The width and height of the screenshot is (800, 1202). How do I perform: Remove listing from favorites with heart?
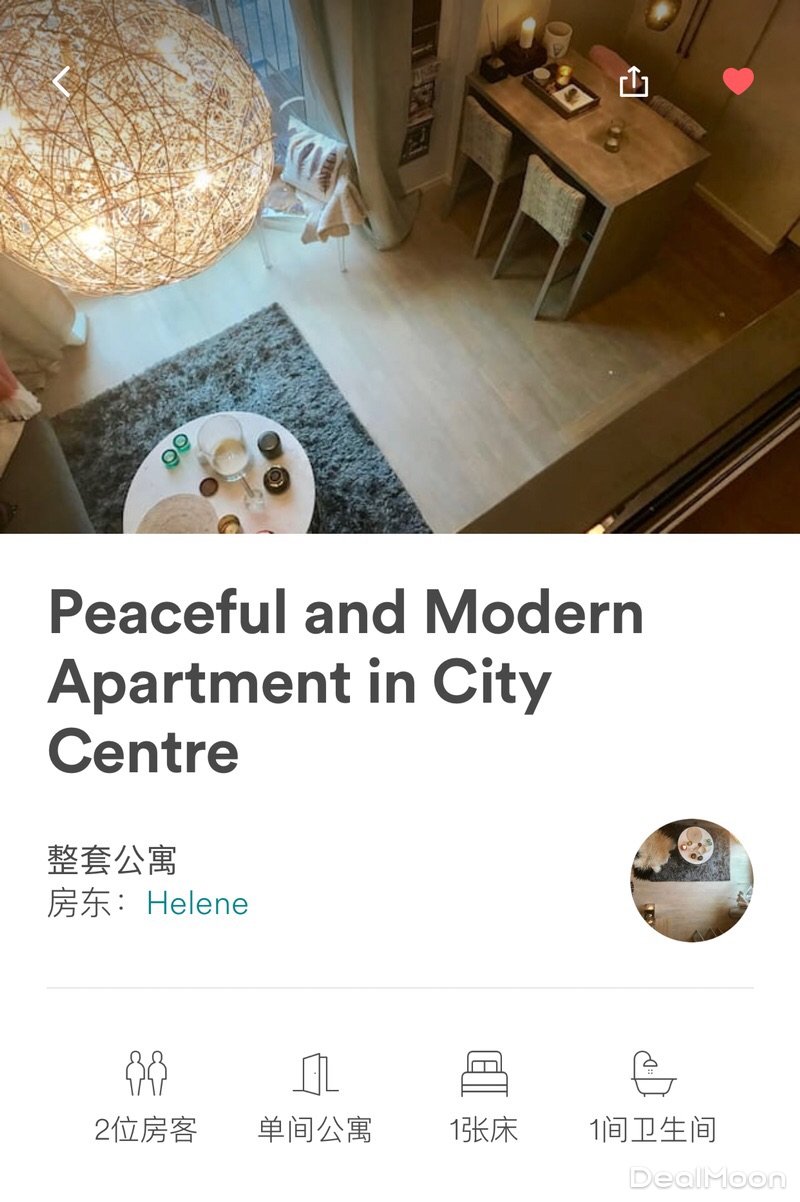click(738, 82)
